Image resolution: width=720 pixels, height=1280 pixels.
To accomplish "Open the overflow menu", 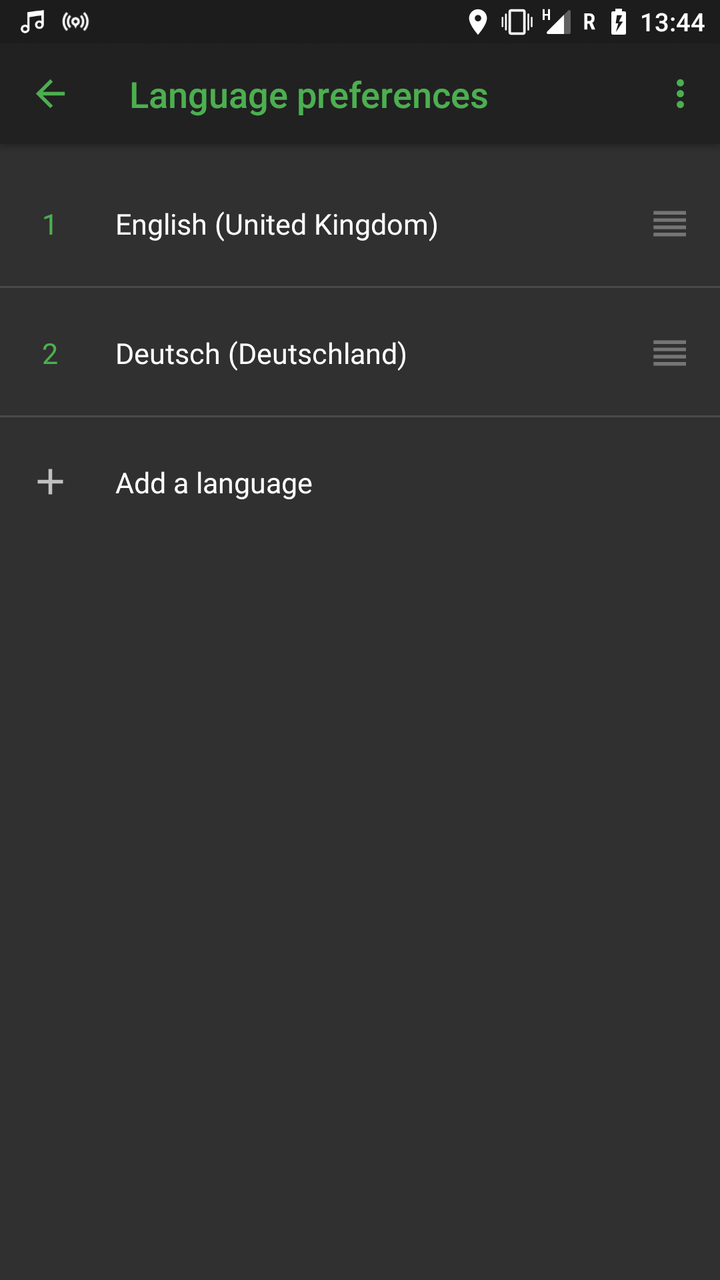I will point(680,95).
